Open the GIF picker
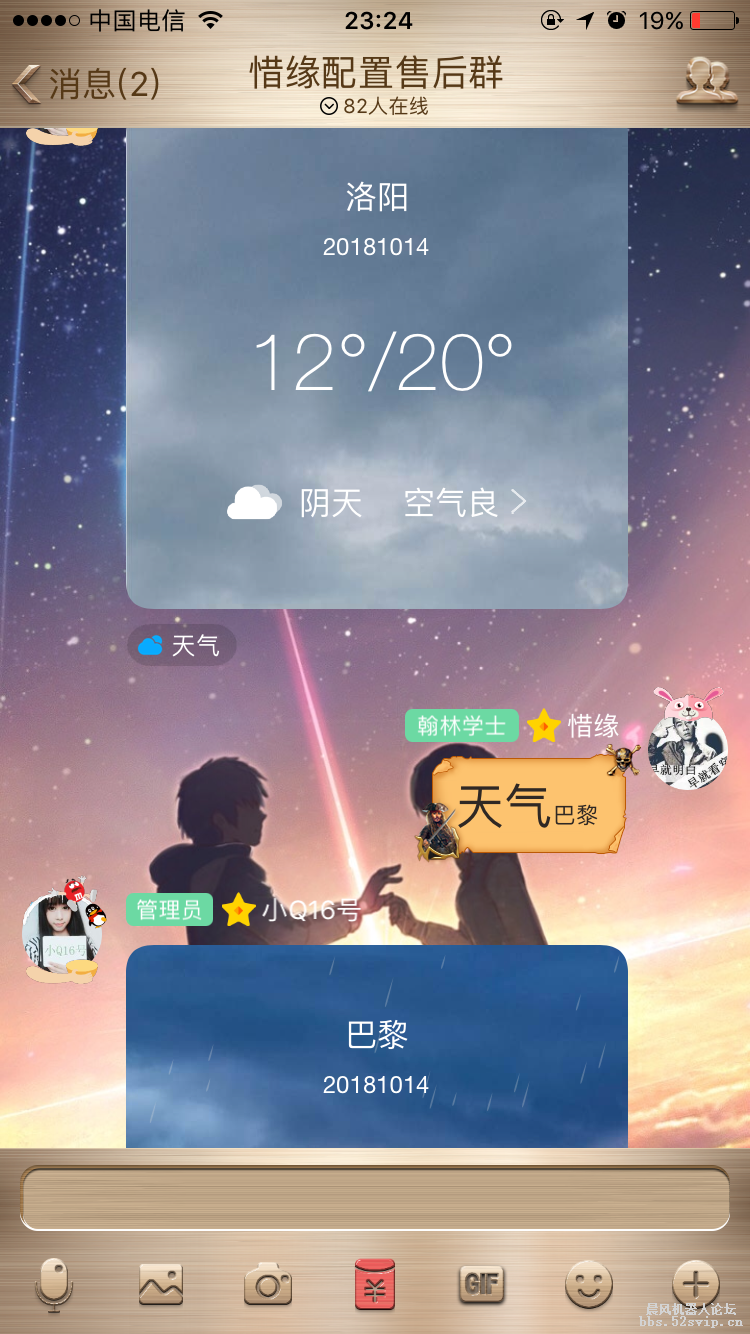Screen dimensions: 750x1334 tap(481, 1284)
